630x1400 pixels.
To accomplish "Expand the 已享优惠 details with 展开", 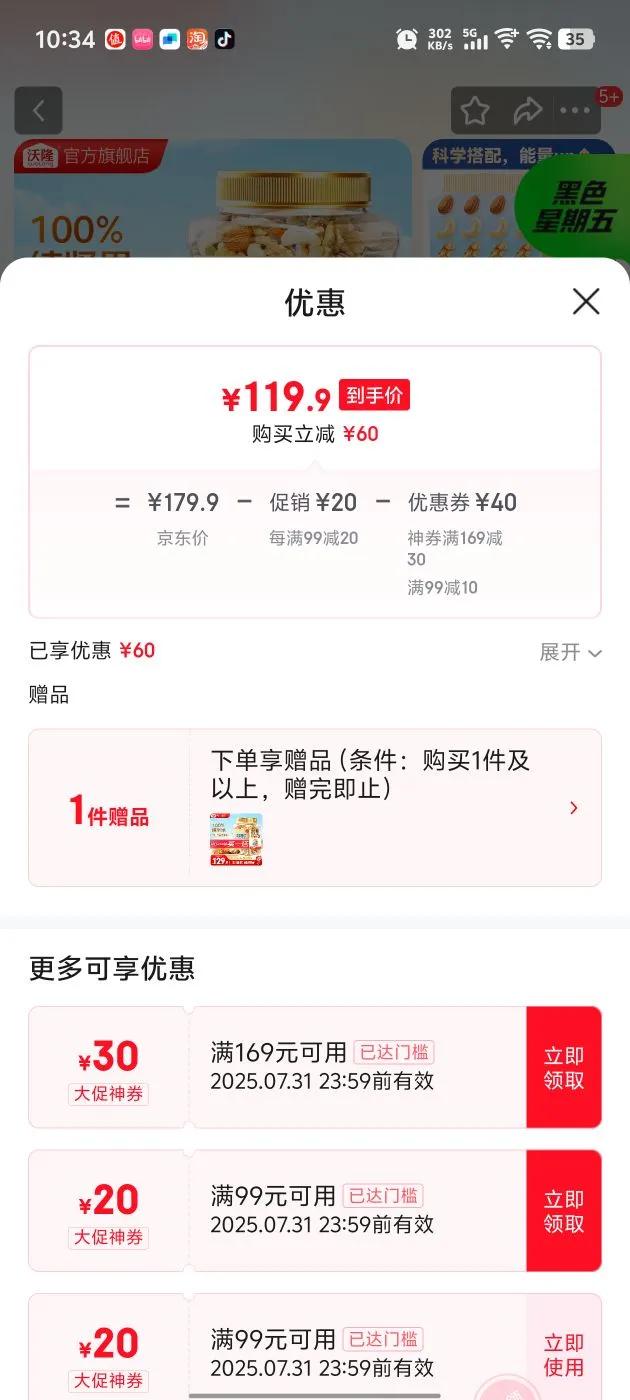I will click(x=571, y=652).
